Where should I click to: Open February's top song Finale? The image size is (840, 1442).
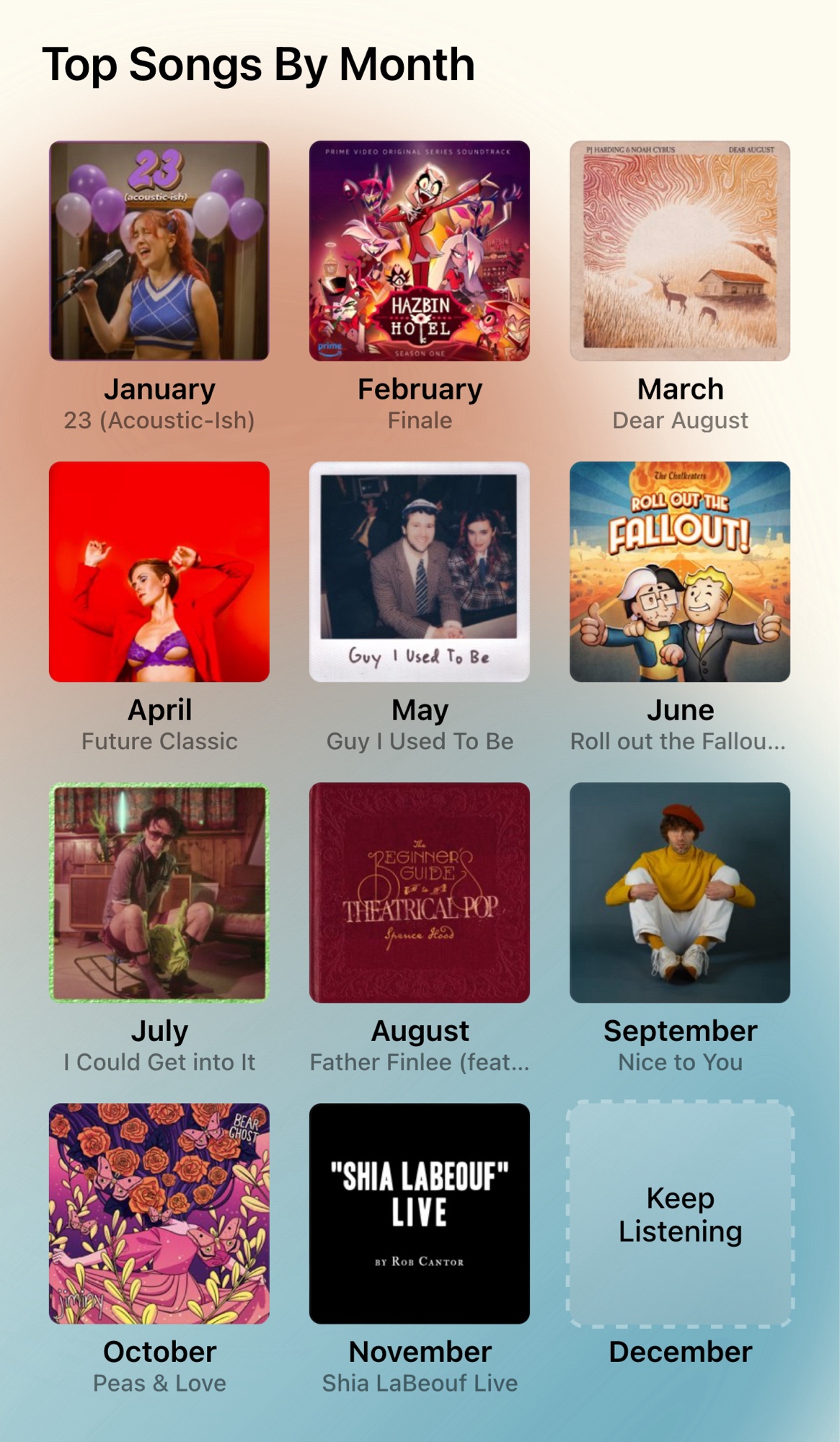click(x=419, y=251)
